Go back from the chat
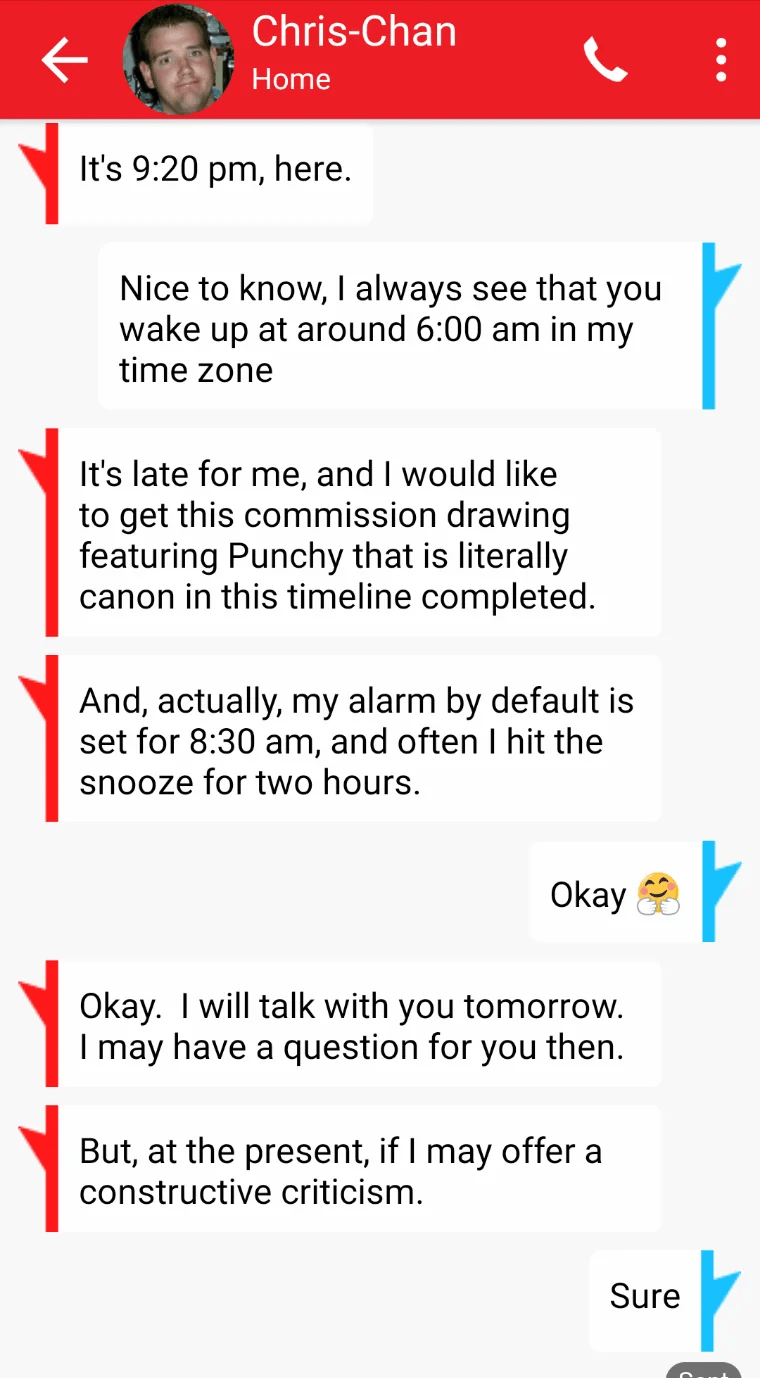Viewport: 760px width, 1378px height. click(x=64, y=60)
